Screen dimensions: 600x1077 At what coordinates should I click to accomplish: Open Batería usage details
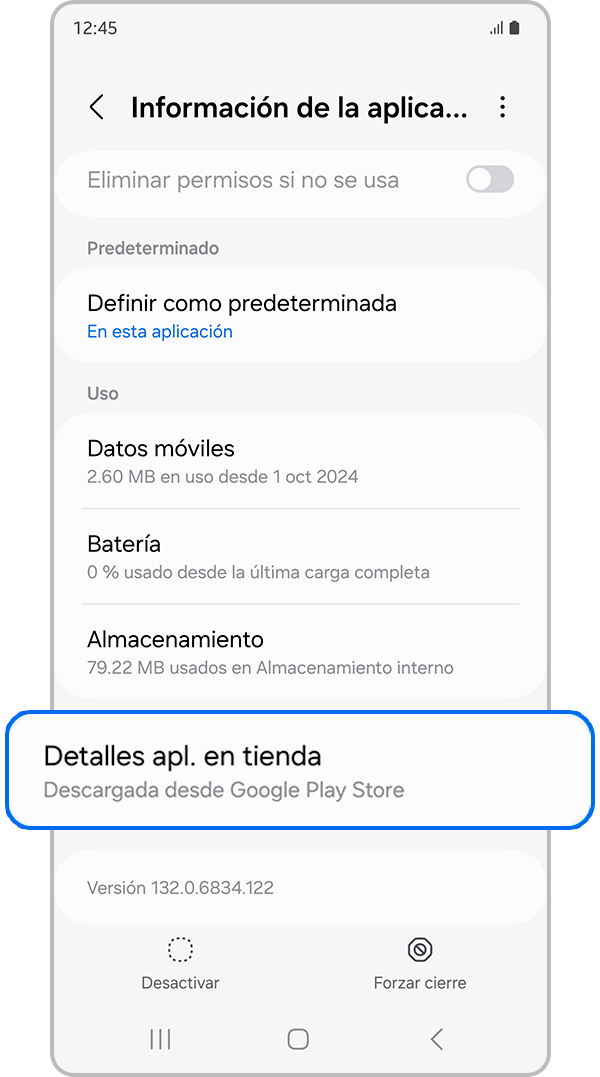[300, 556]
